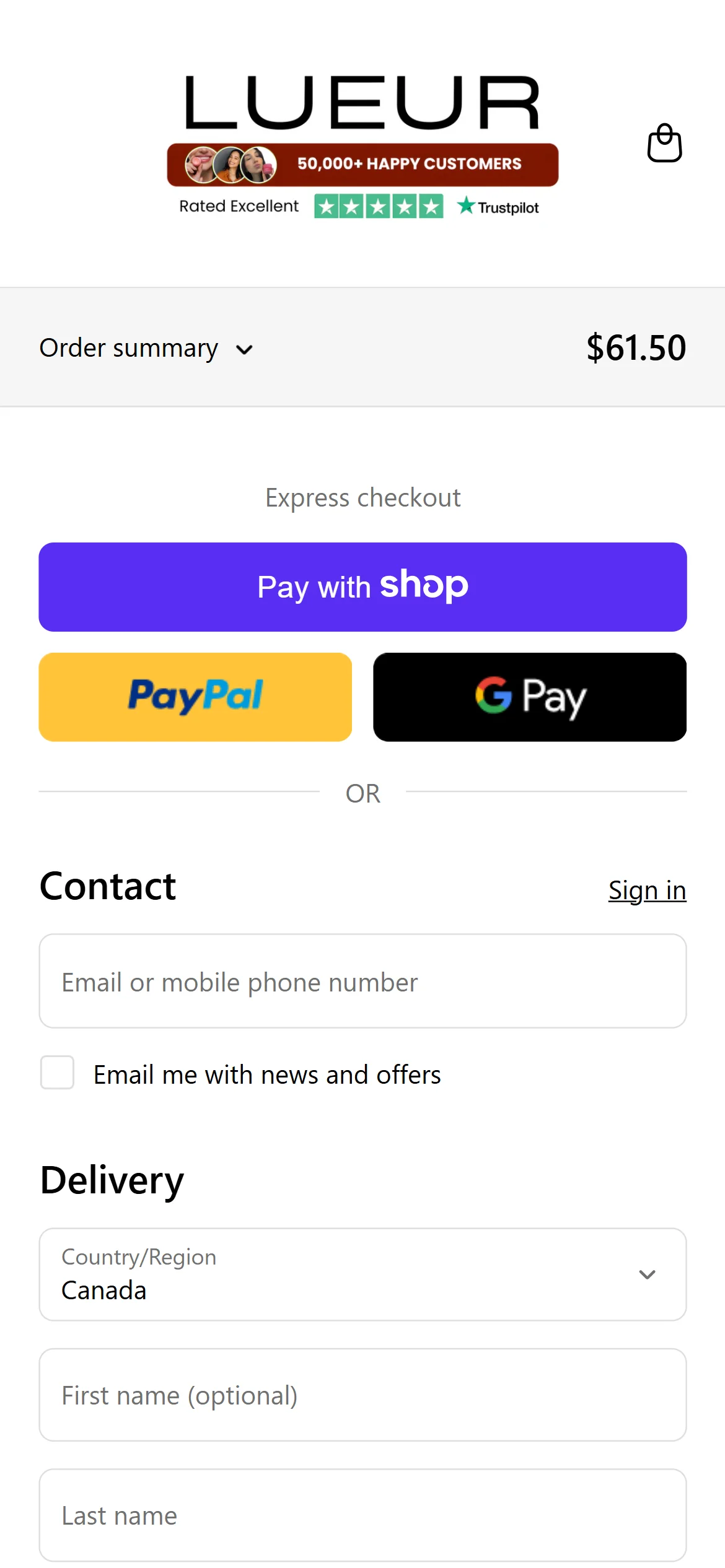725x1568 pixels.
Task: Choose Google Pay express checkout
Action: 530,697
